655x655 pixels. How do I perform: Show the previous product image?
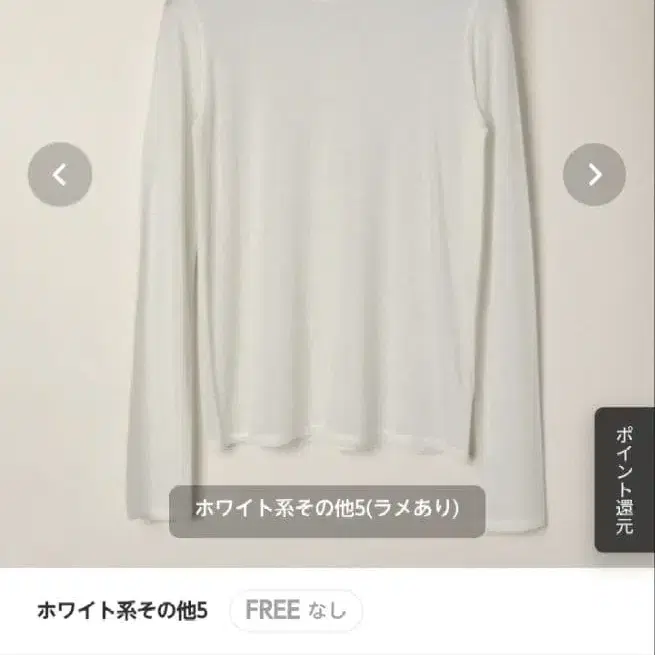tap(60, 174)
